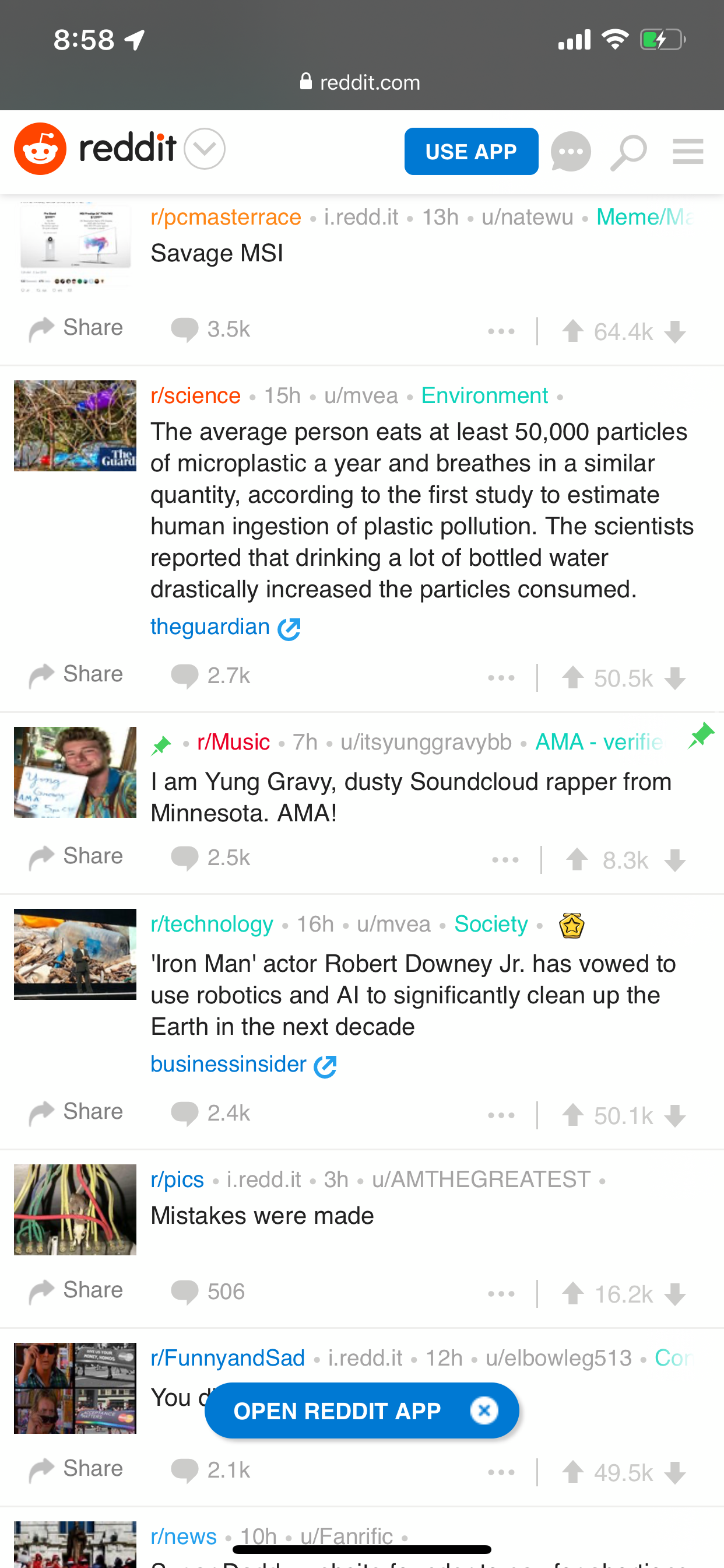Open the Yung Gravy AMA post

(410, 797)
